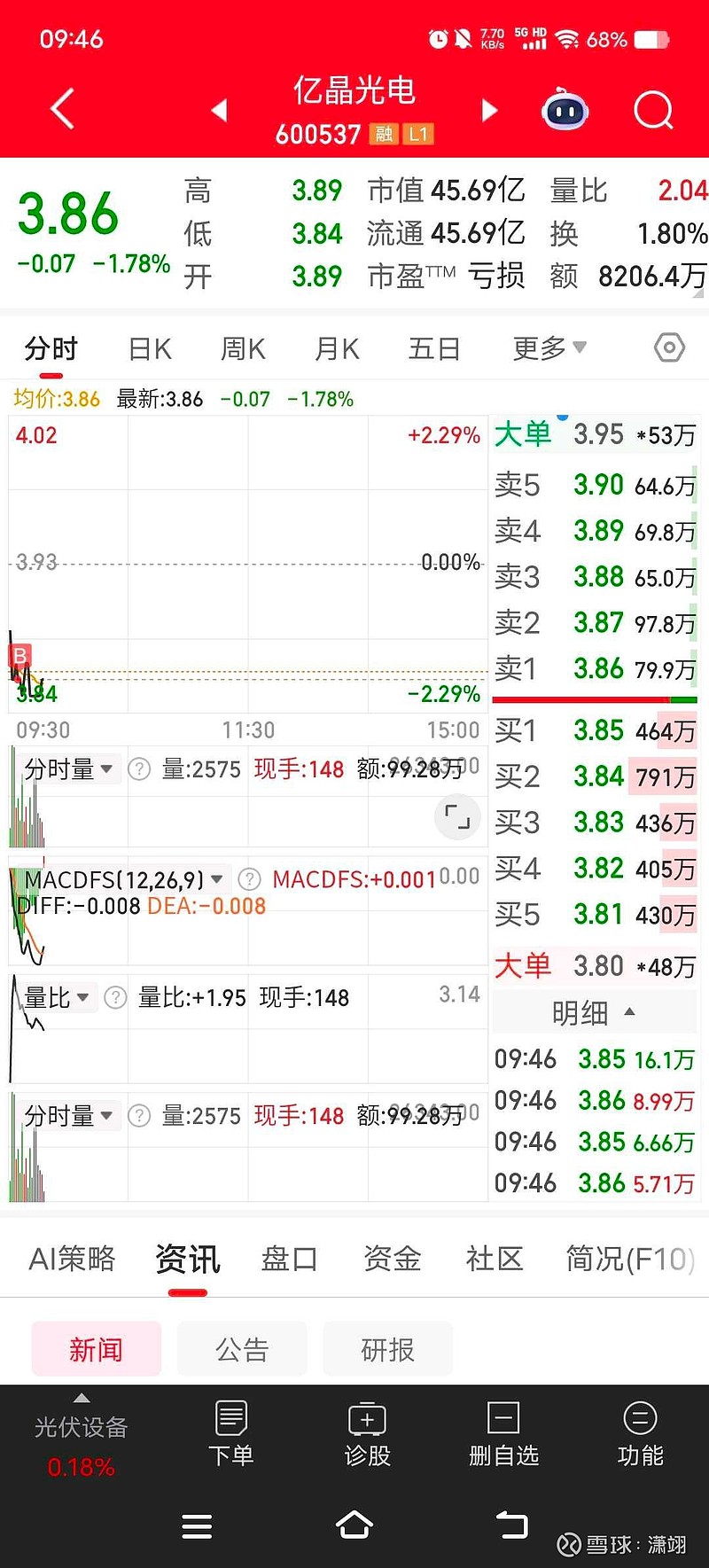This screenshot has width=709, height=1568.
Task: Open chart settings hexagon icon
Action: tap(669, 347)
